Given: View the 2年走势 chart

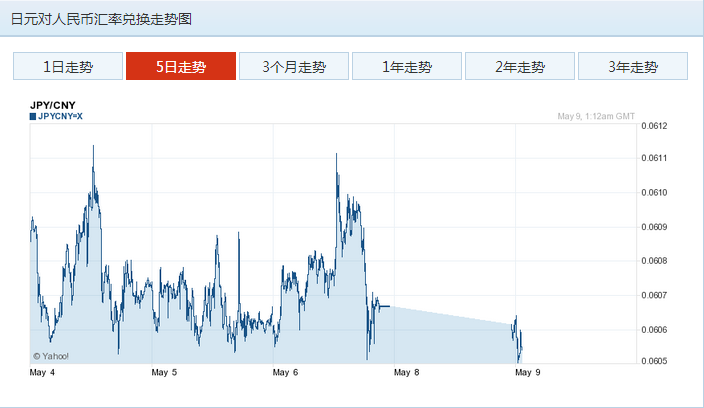Looking at the screenshot, I should point(520,66).
